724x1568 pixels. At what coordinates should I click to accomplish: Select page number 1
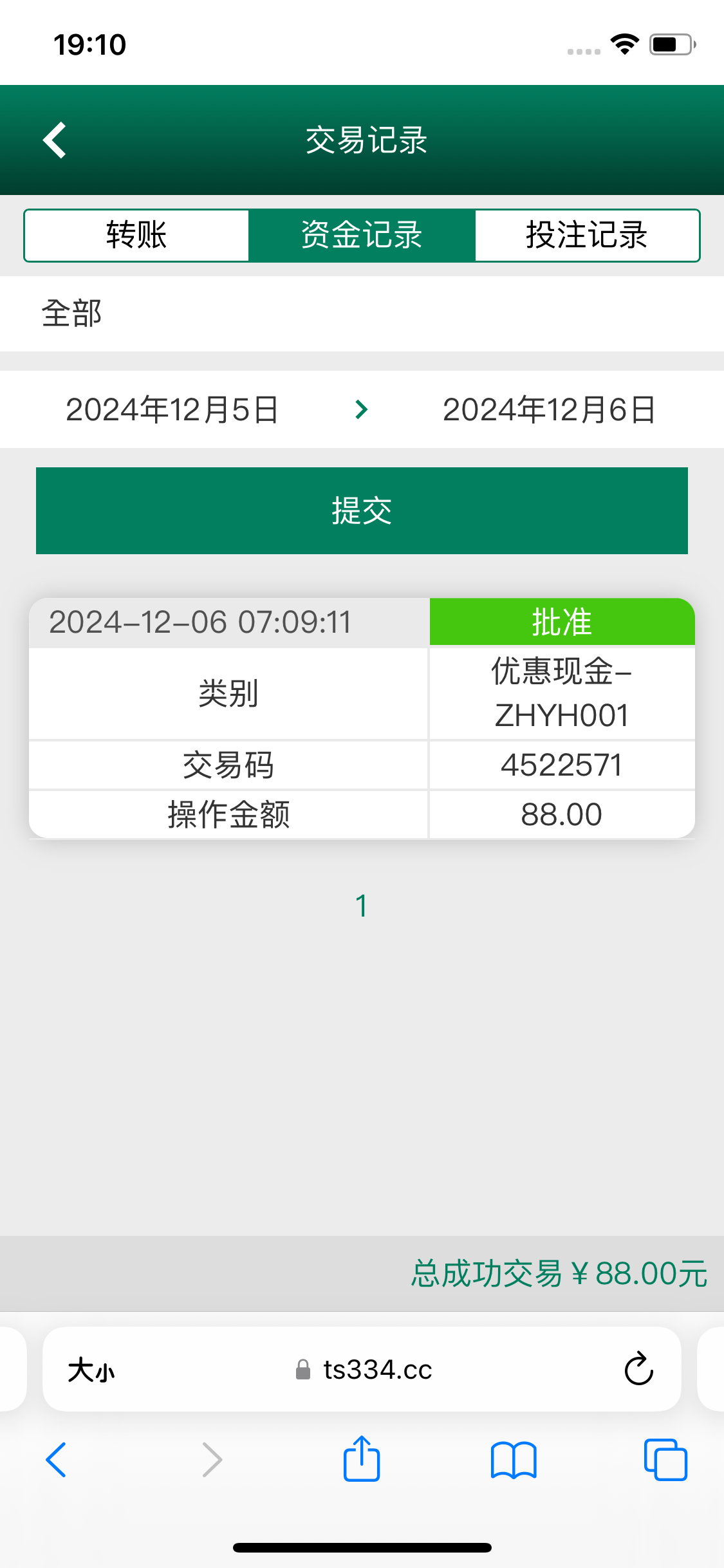point(362,906)
